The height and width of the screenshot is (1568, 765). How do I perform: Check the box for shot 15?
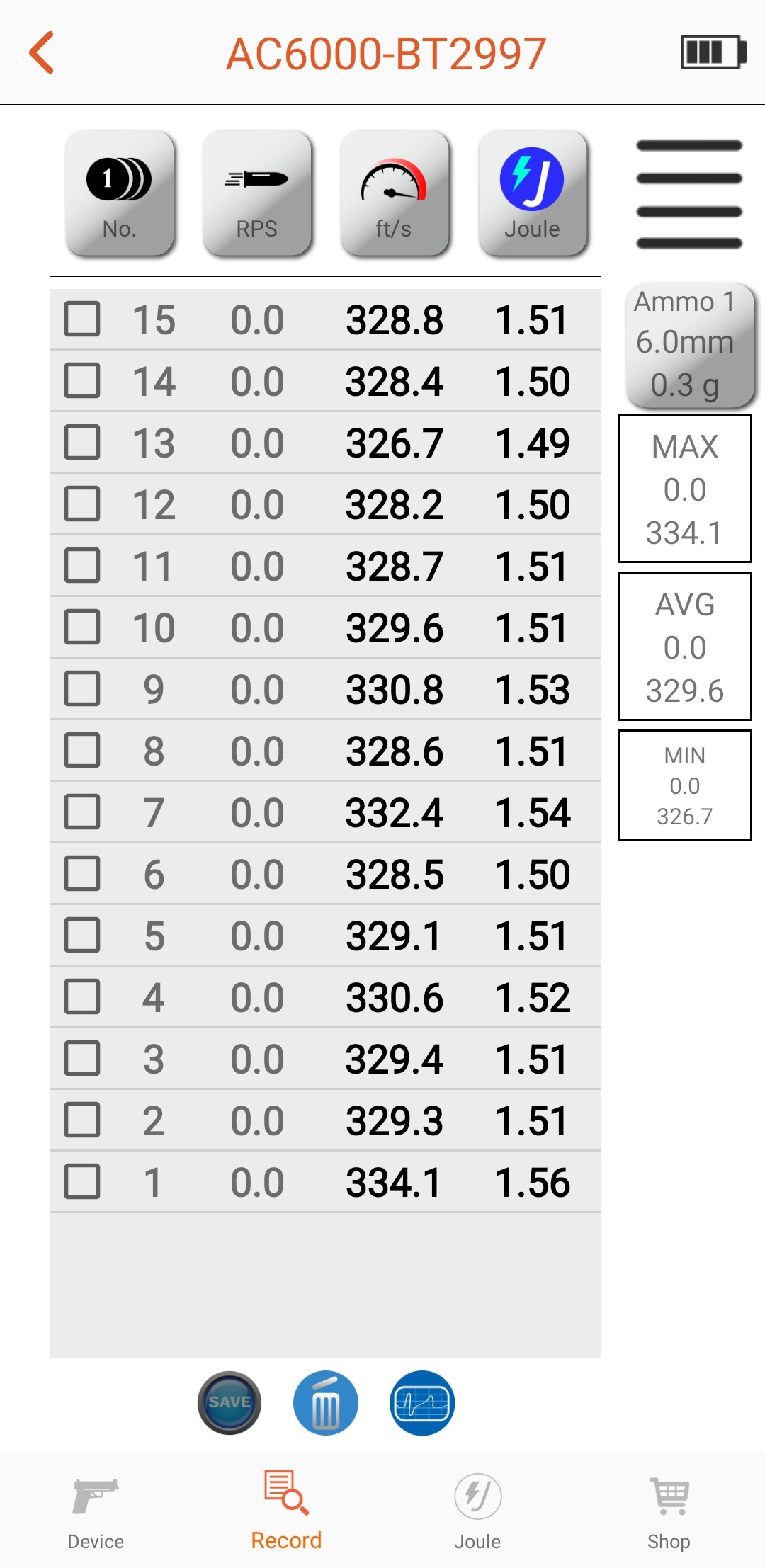point(82,319)
